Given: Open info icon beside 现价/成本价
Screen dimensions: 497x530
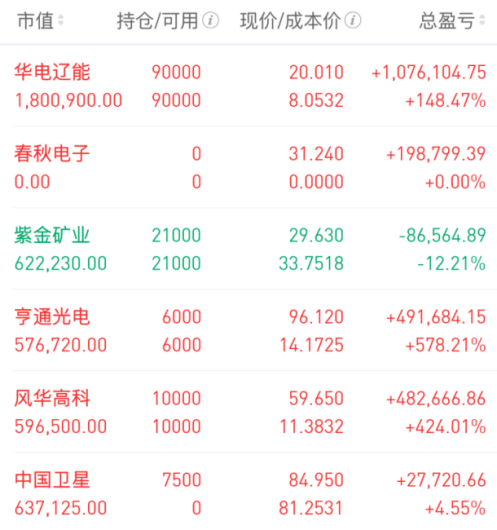Looking at the screenshot, I should click(353, 20).
